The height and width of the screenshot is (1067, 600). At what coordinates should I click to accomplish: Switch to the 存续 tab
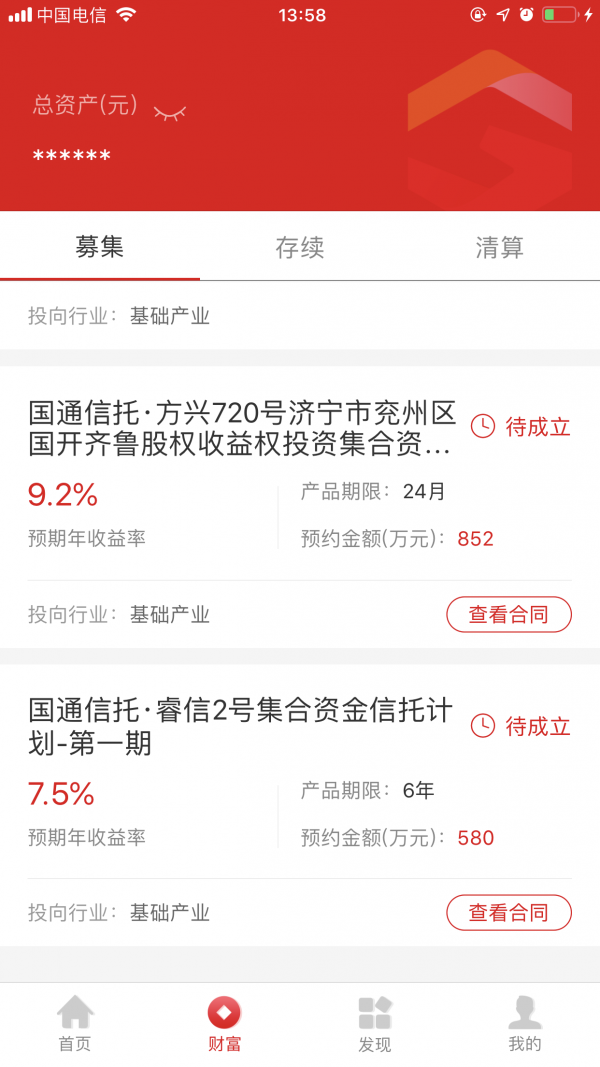[300, 247]
